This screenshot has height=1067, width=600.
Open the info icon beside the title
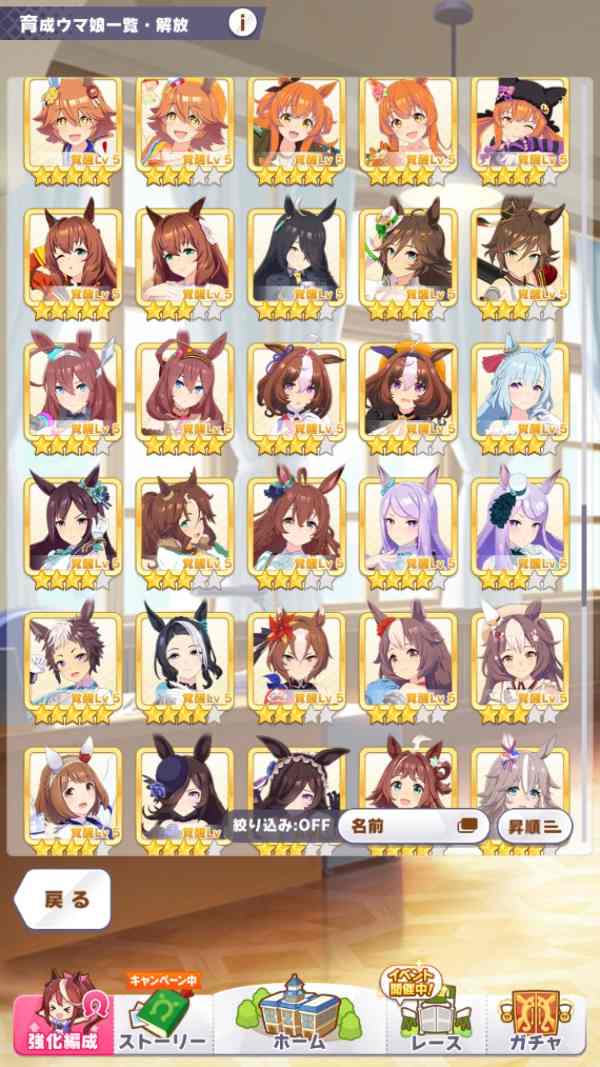point(241,22)
